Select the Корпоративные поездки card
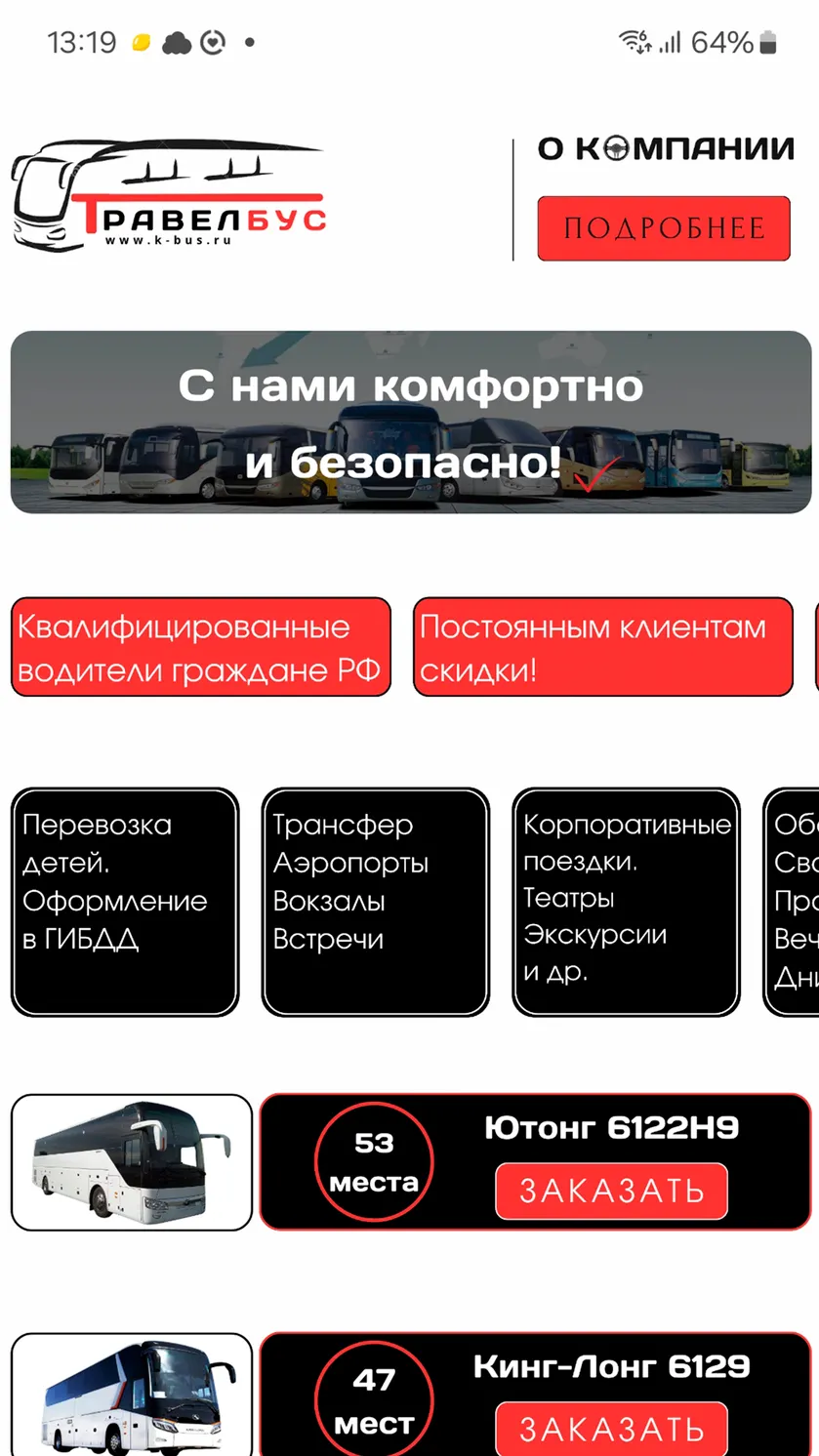The image size is (819, 1456). coord(627,903)
